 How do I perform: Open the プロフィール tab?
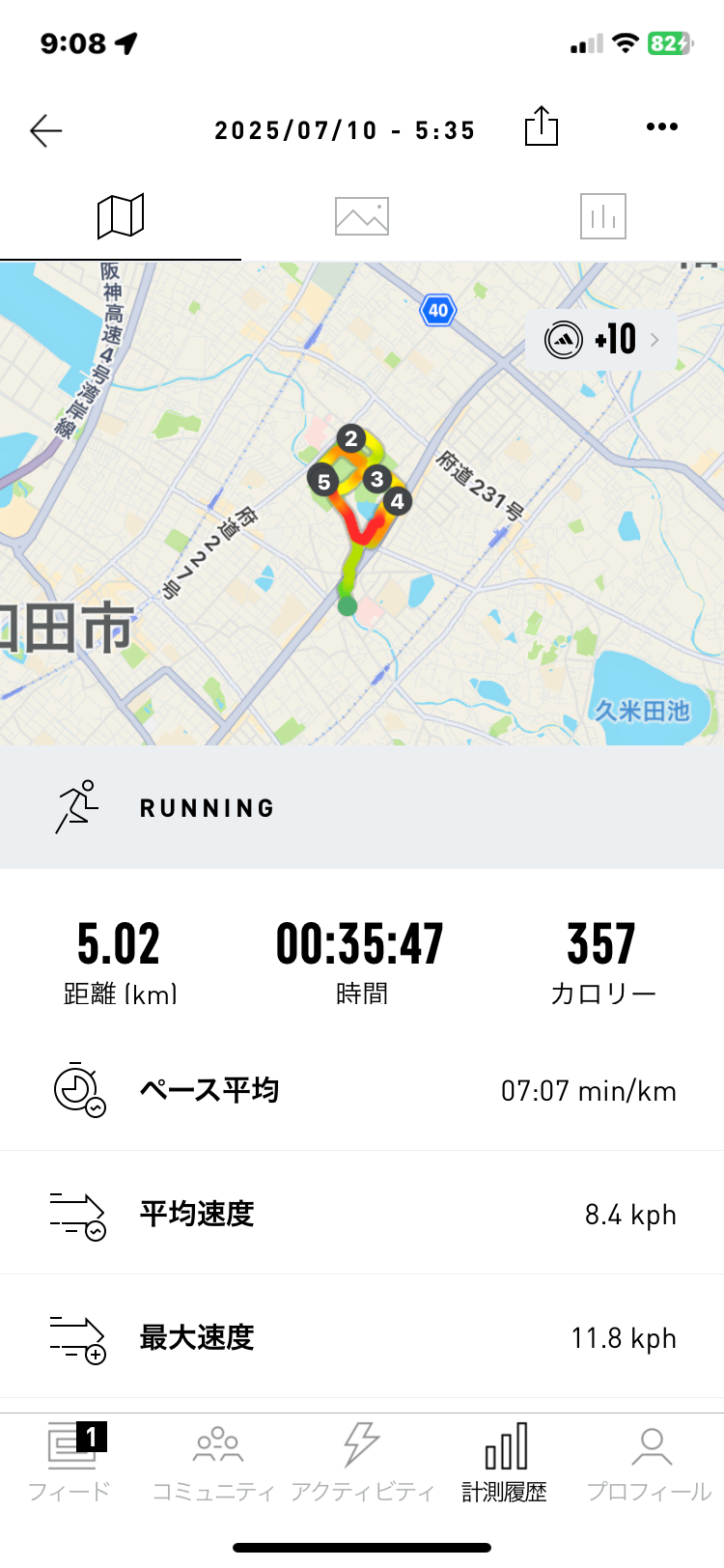[x=651, y=1462]
